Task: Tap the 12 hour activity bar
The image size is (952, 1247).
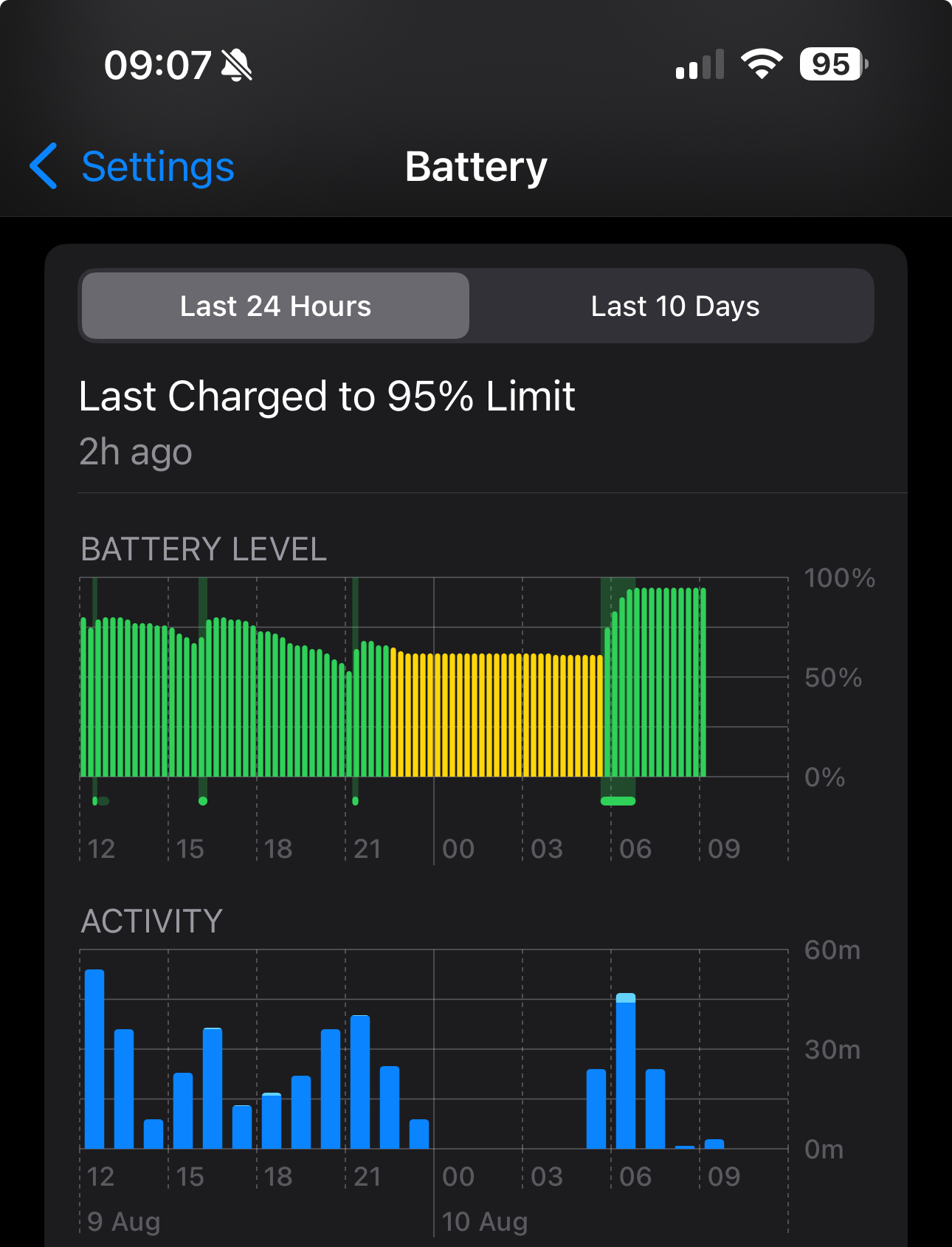Action: coord(94,1059)
